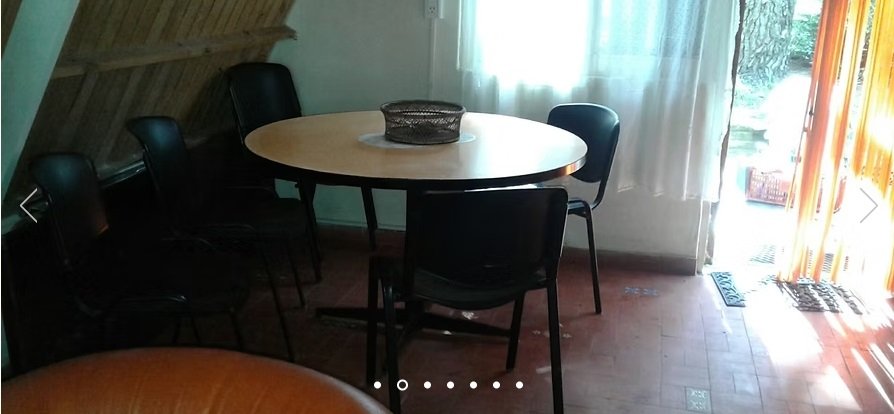The width and height of the screenshot is (894, 414).
Task: Show the next photo with right arrow
Action: pyautogui.click(x=866, y=205)
